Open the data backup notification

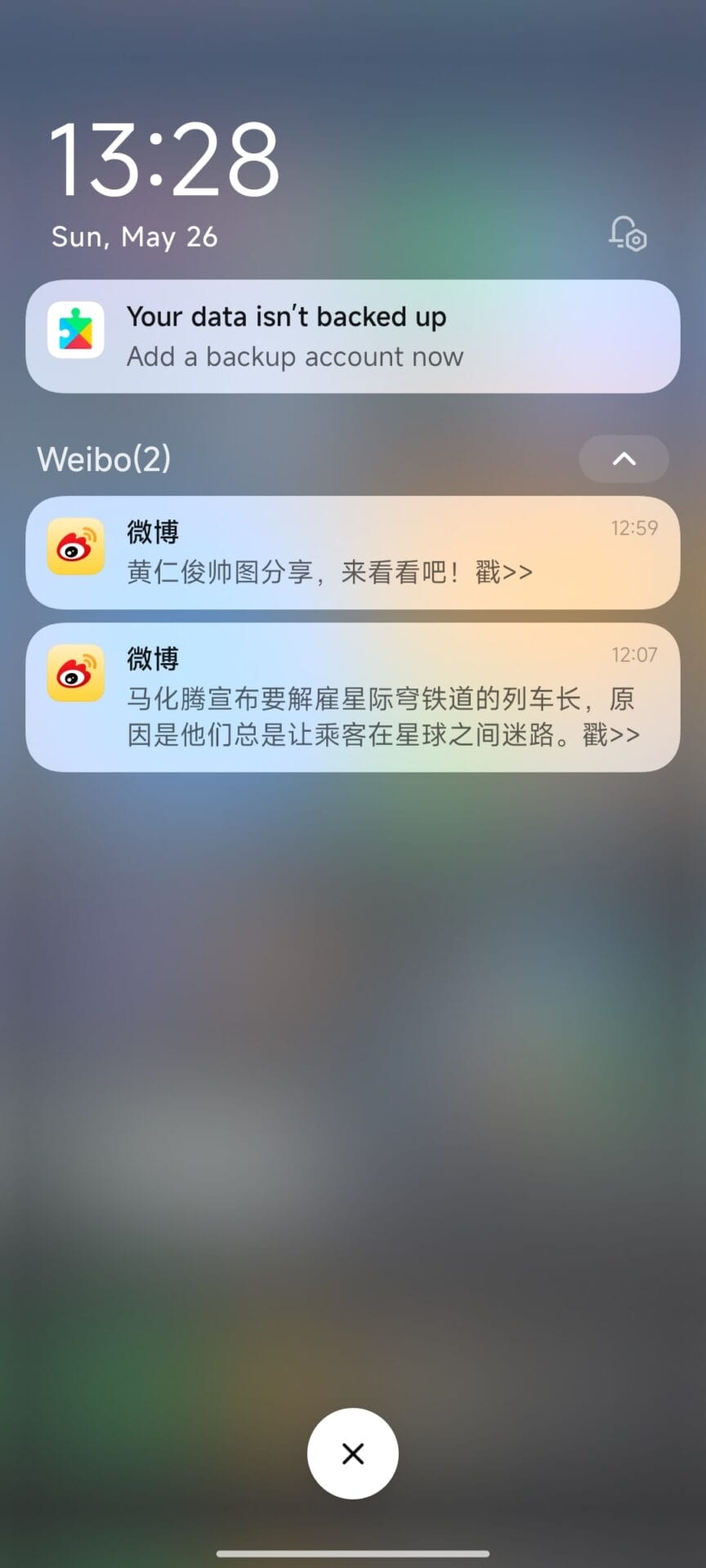[353, 336]
